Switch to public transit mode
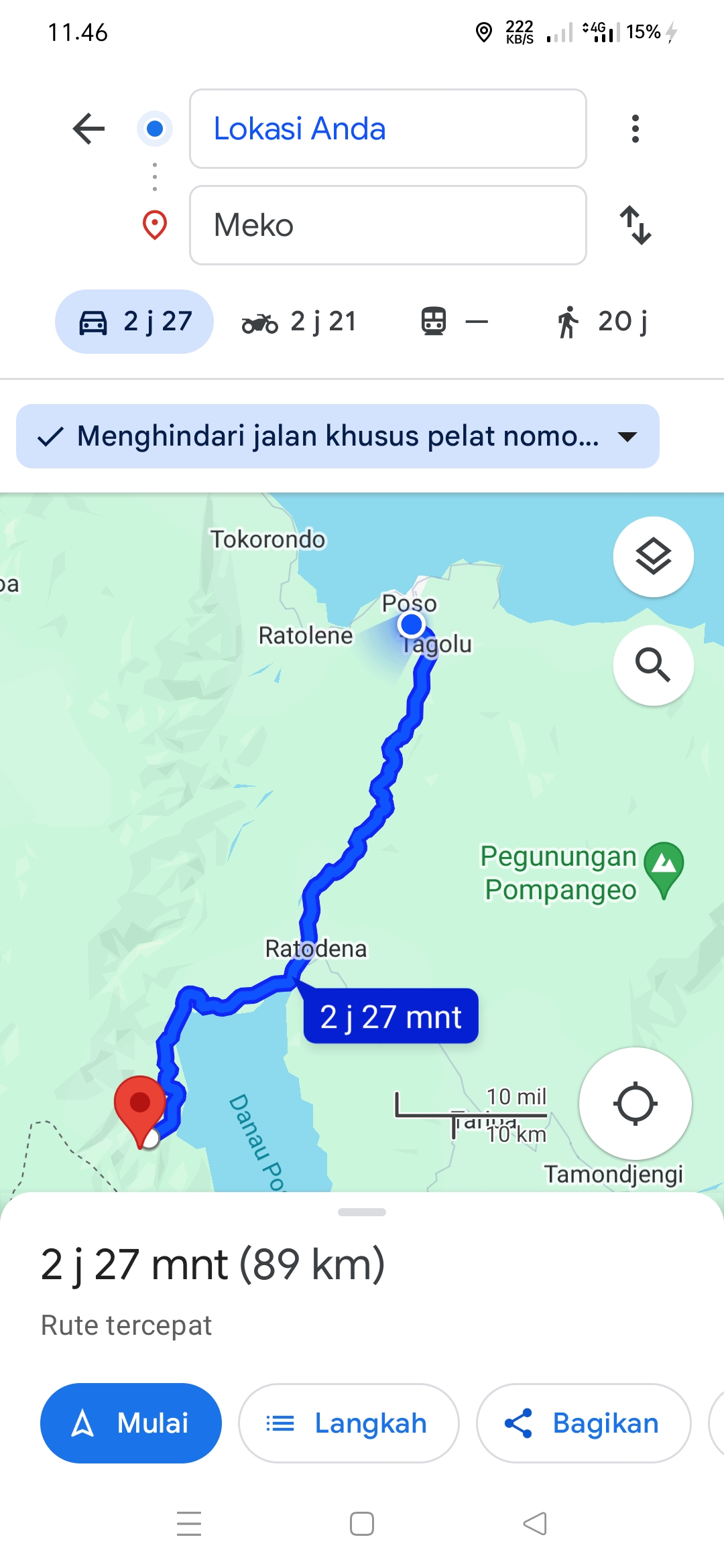This screenshot has width=724, height=1568. [454, 322]
